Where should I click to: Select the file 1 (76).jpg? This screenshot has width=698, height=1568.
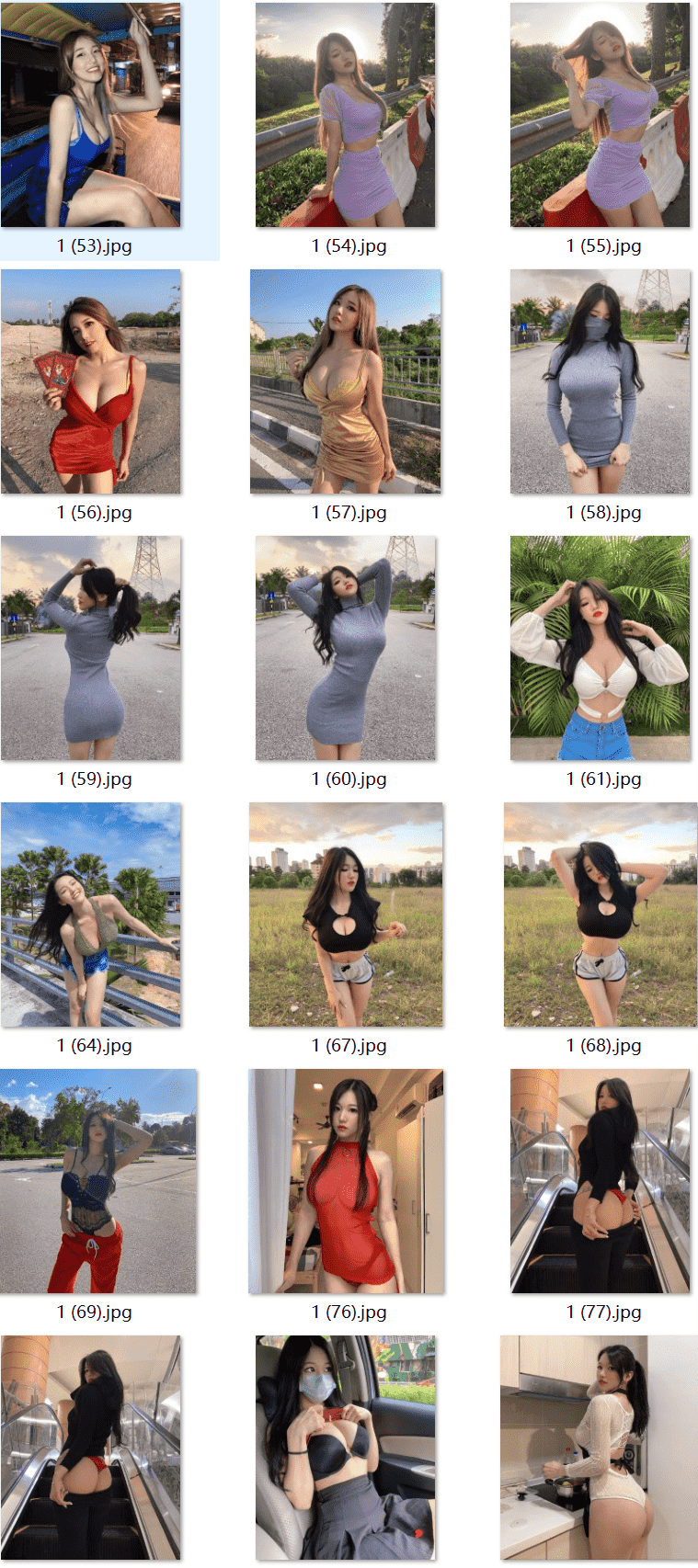[346, 1181]
